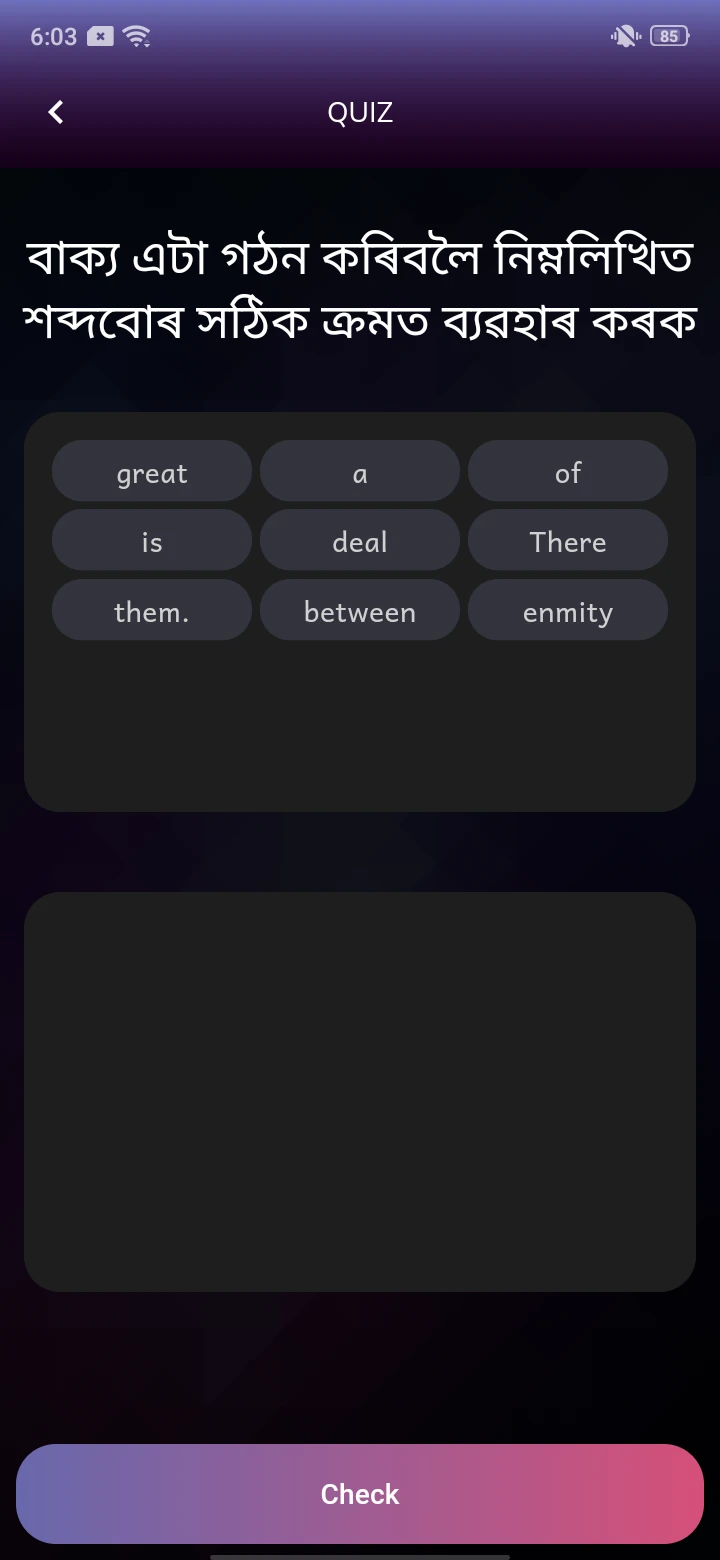
Task: Select "There" as a sentence word
Action: pos(568,541)
